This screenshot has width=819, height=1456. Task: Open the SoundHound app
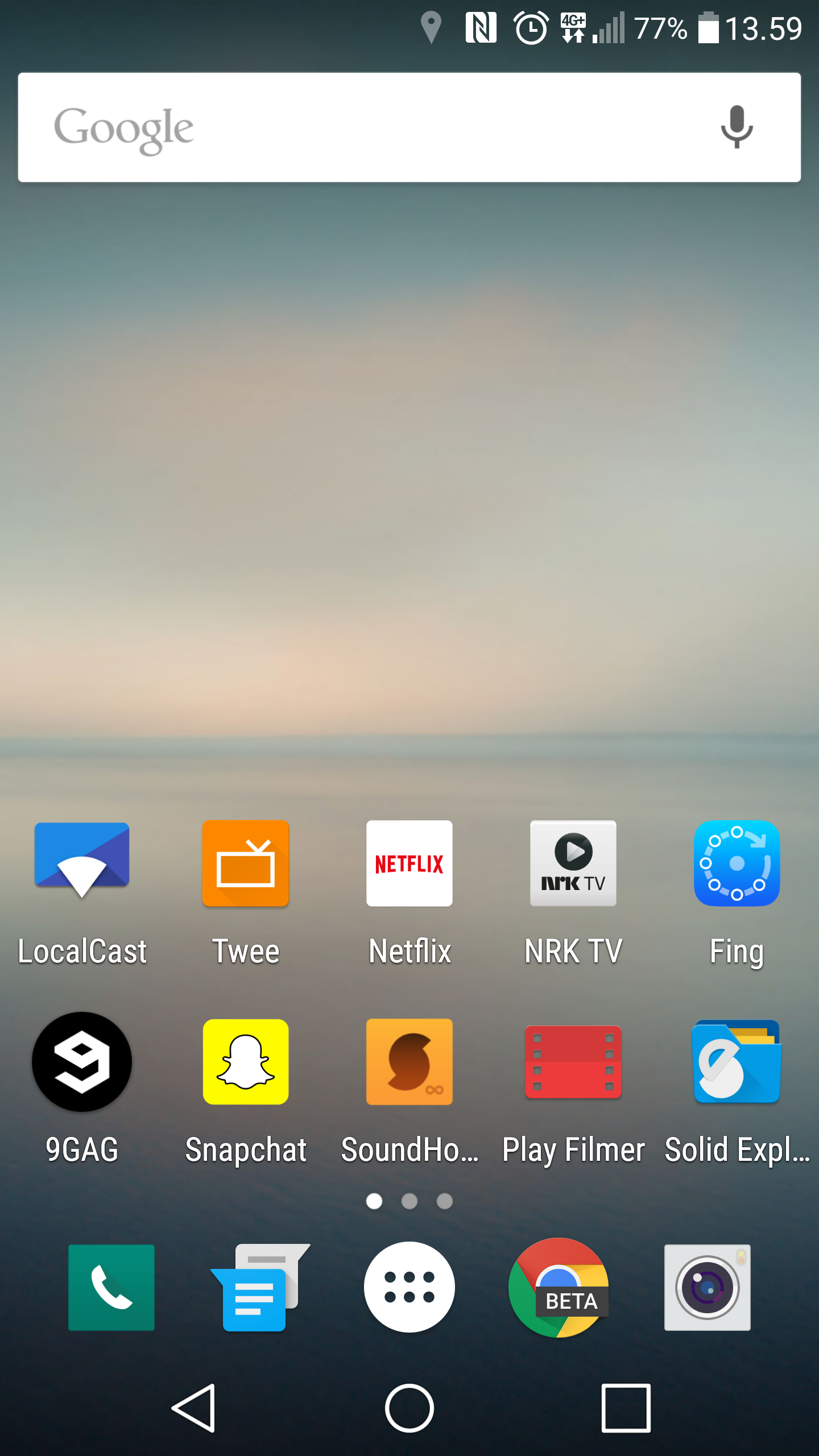(409, 1062)
